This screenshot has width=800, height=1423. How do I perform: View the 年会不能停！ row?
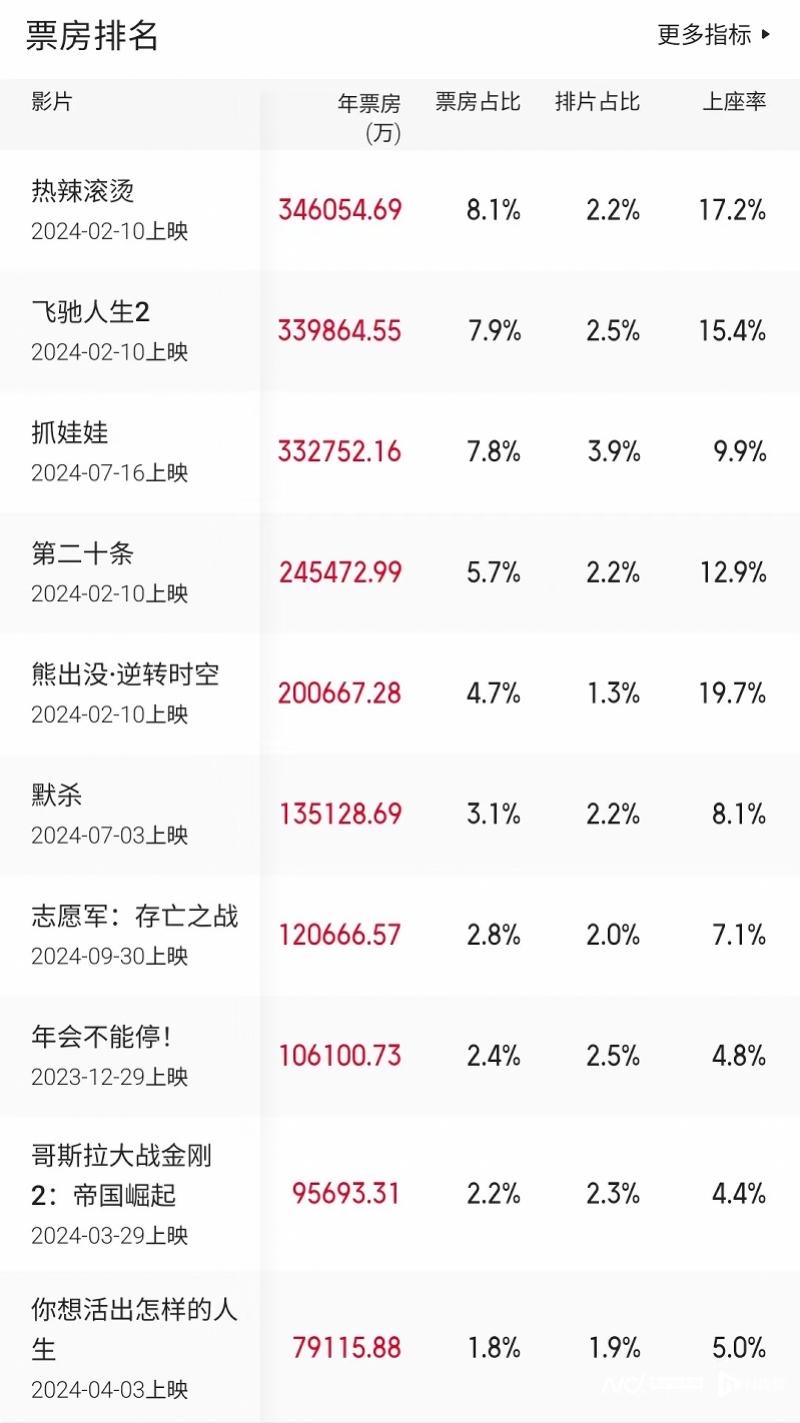tap(101, 1037)
